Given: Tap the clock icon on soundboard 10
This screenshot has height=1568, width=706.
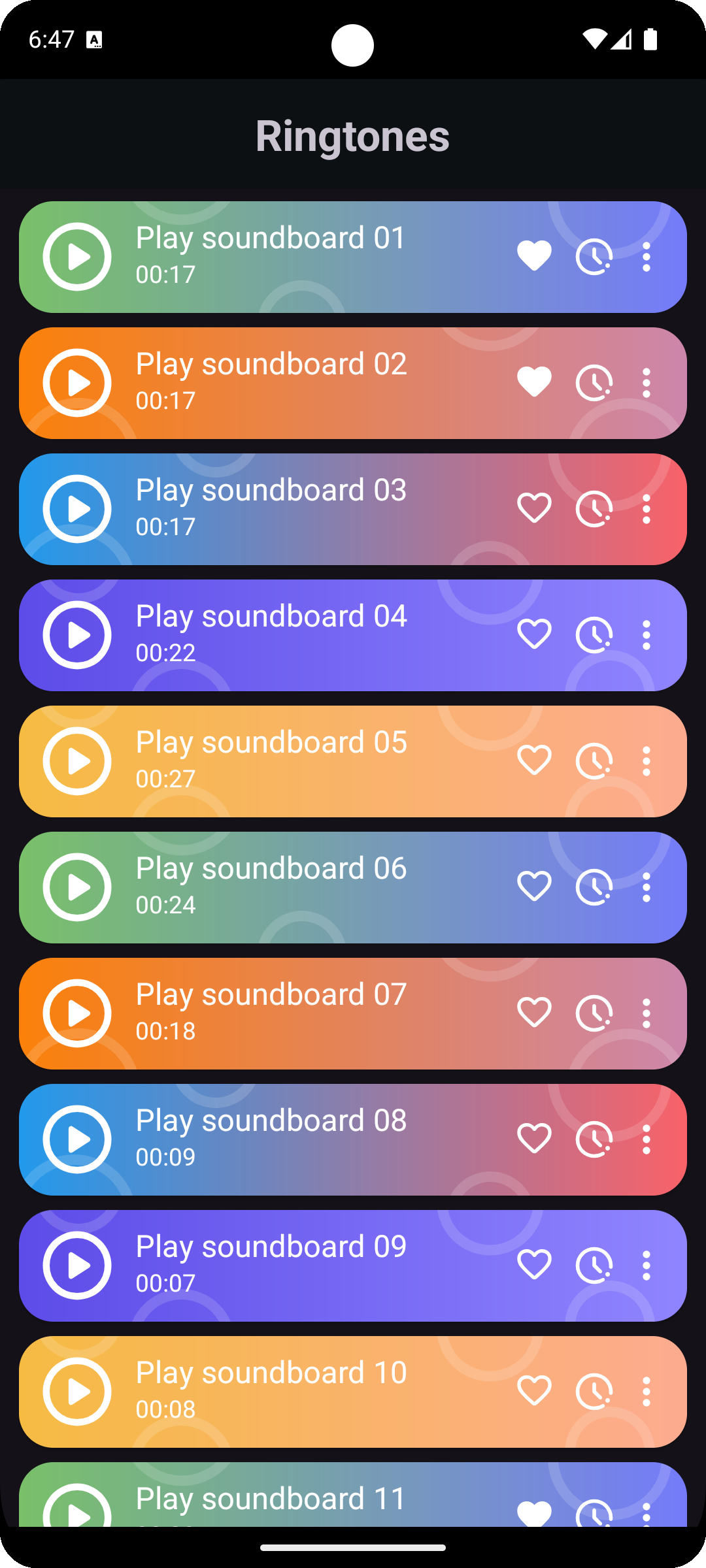Looking at the screenshot, I should coord(594,1392).
